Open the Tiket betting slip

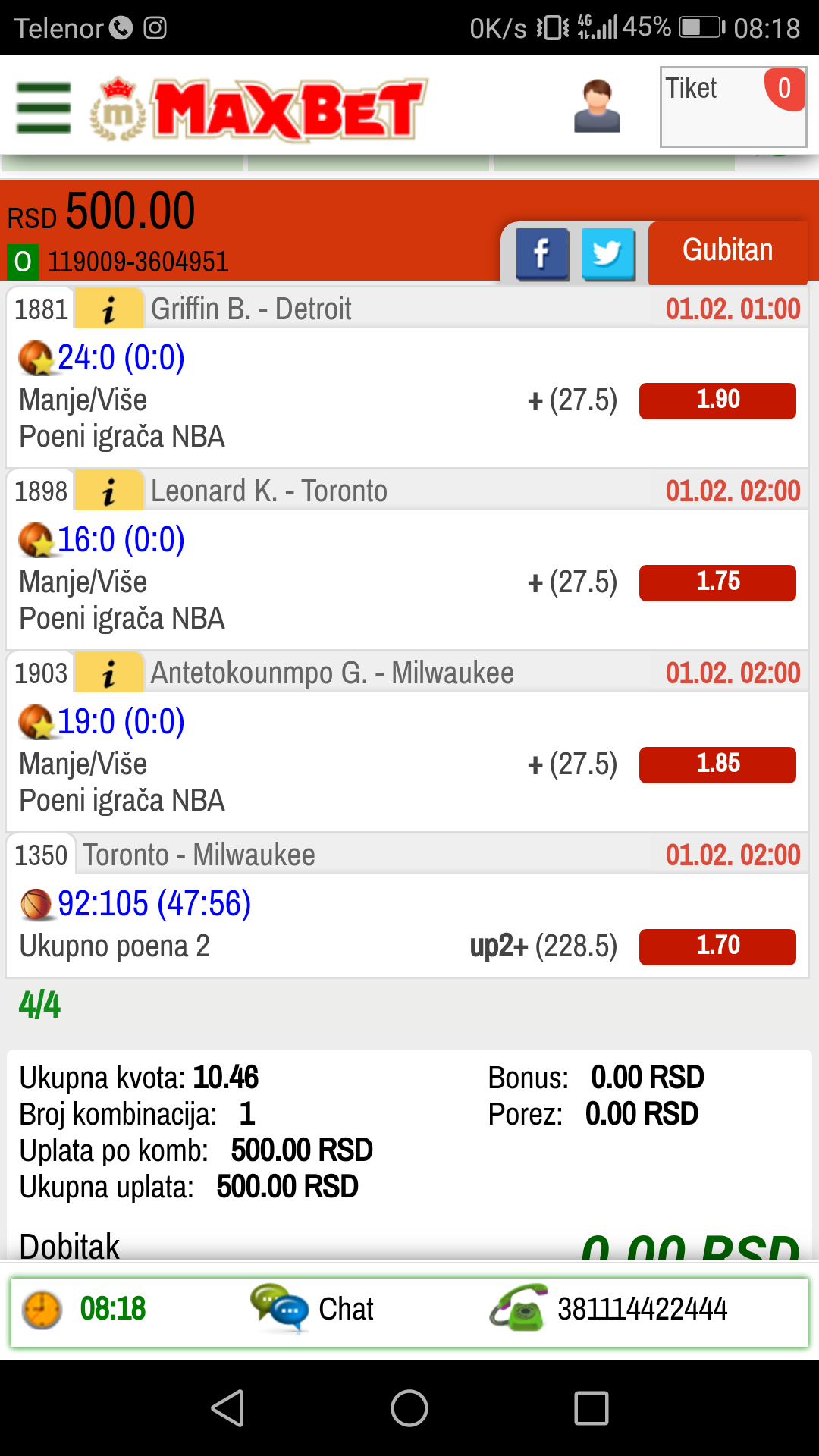click(x=733, y=107)
